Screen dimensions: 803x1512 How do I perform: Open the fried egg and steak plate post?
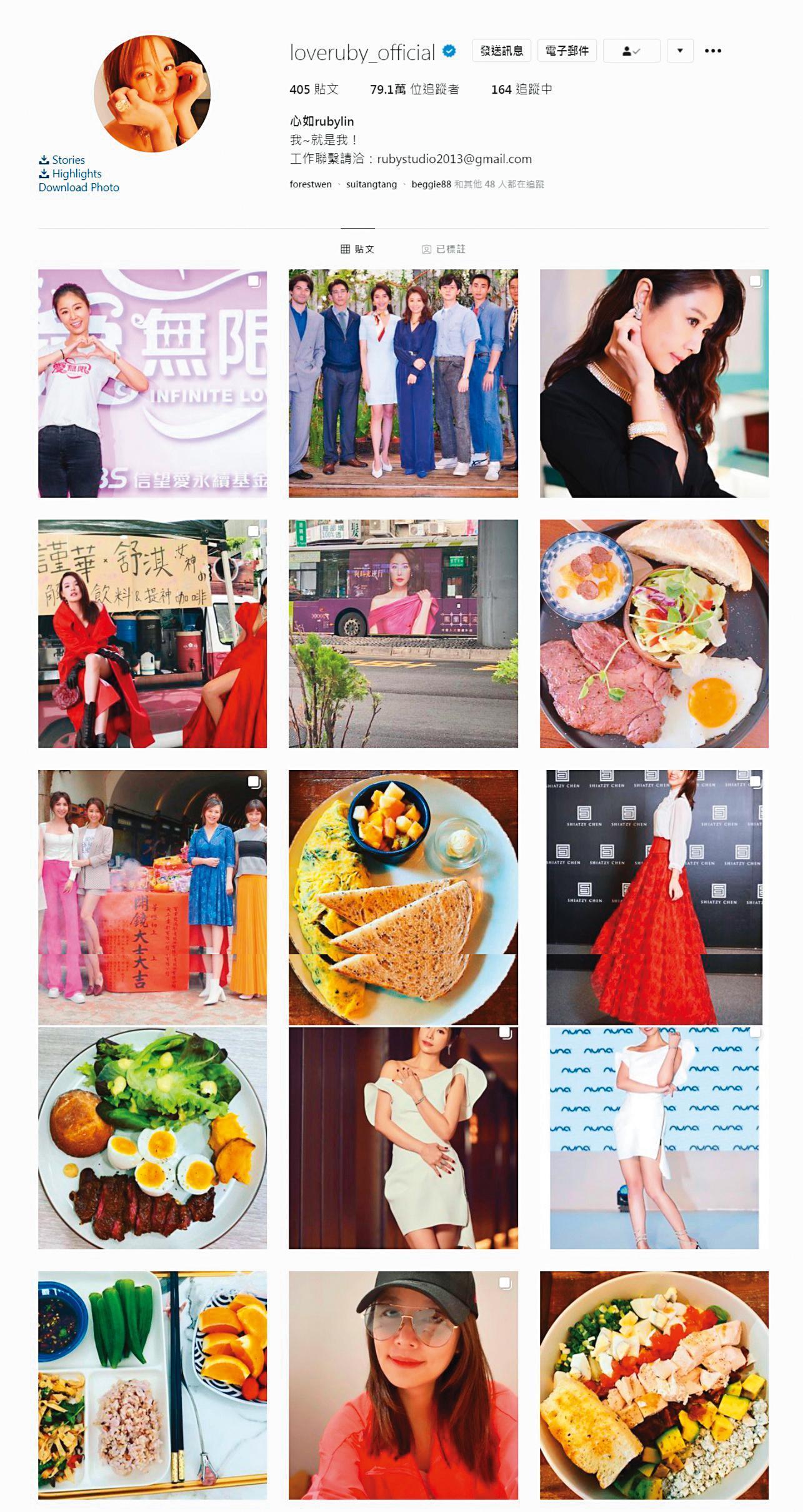click(x=654, y=634)
